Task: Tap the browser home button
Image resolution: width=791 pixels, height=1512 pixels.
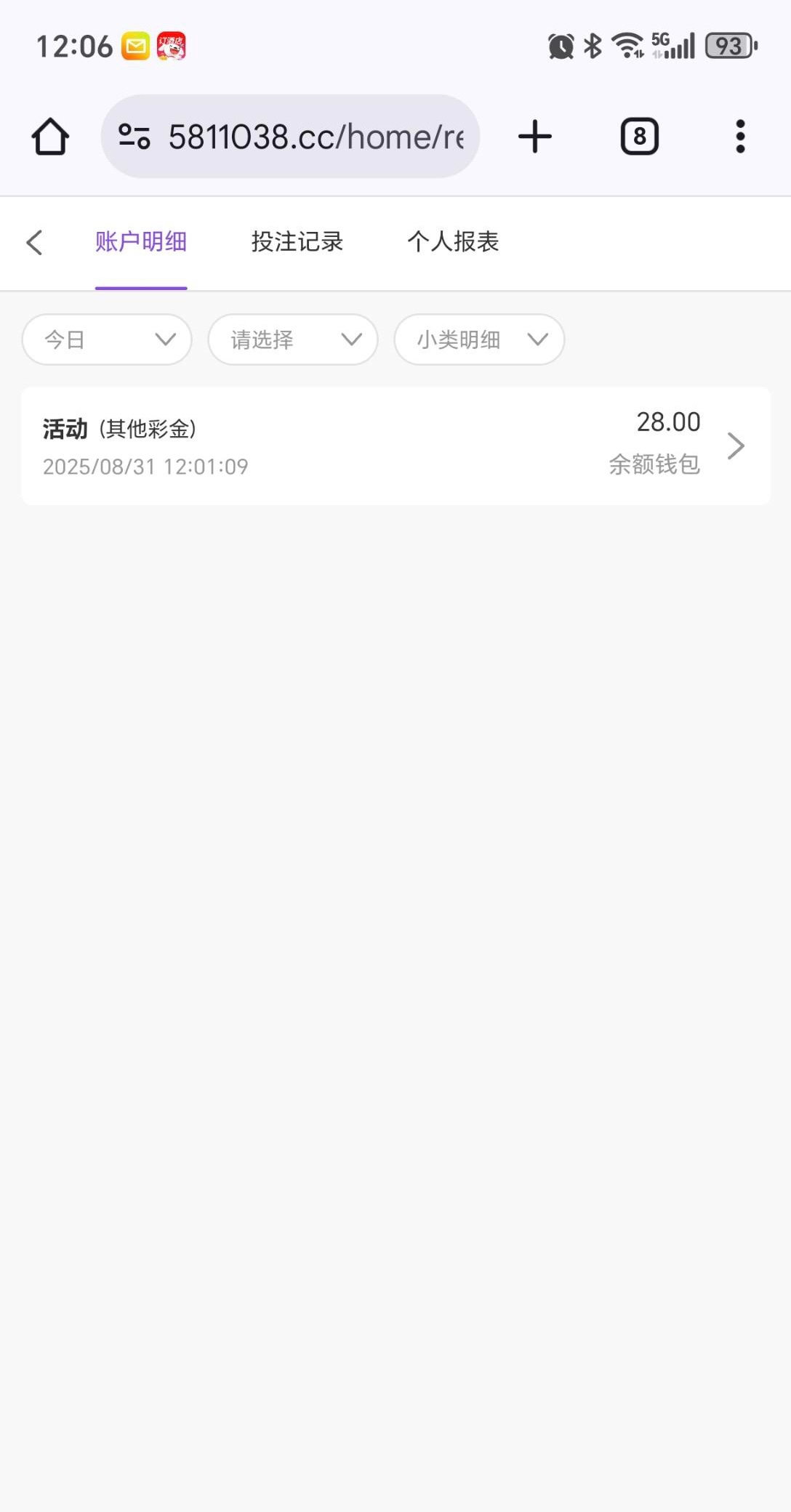Action: coord(50,137)
